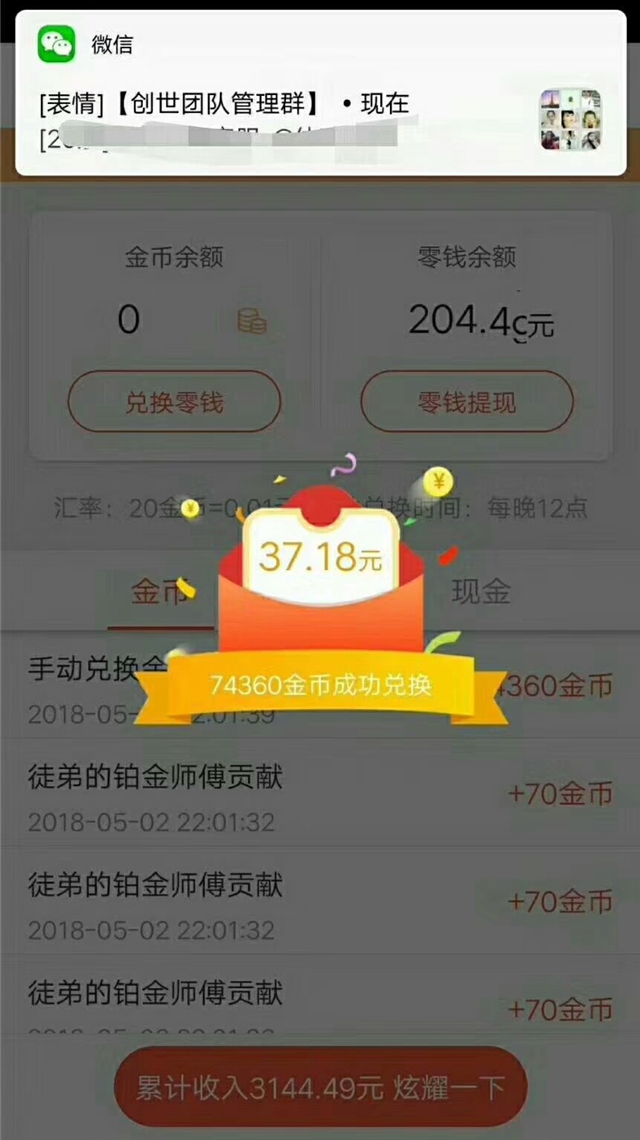The width and height of the screenshot is (640, 1140).
Task: Tap the 兑换零钱 button
Action: pos(174,402)
